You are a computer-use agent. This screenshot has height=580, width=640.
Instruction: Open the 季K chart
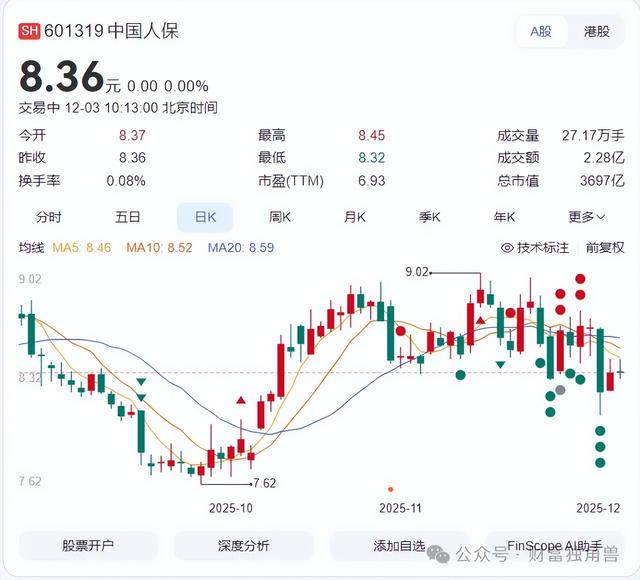(430, 217)
